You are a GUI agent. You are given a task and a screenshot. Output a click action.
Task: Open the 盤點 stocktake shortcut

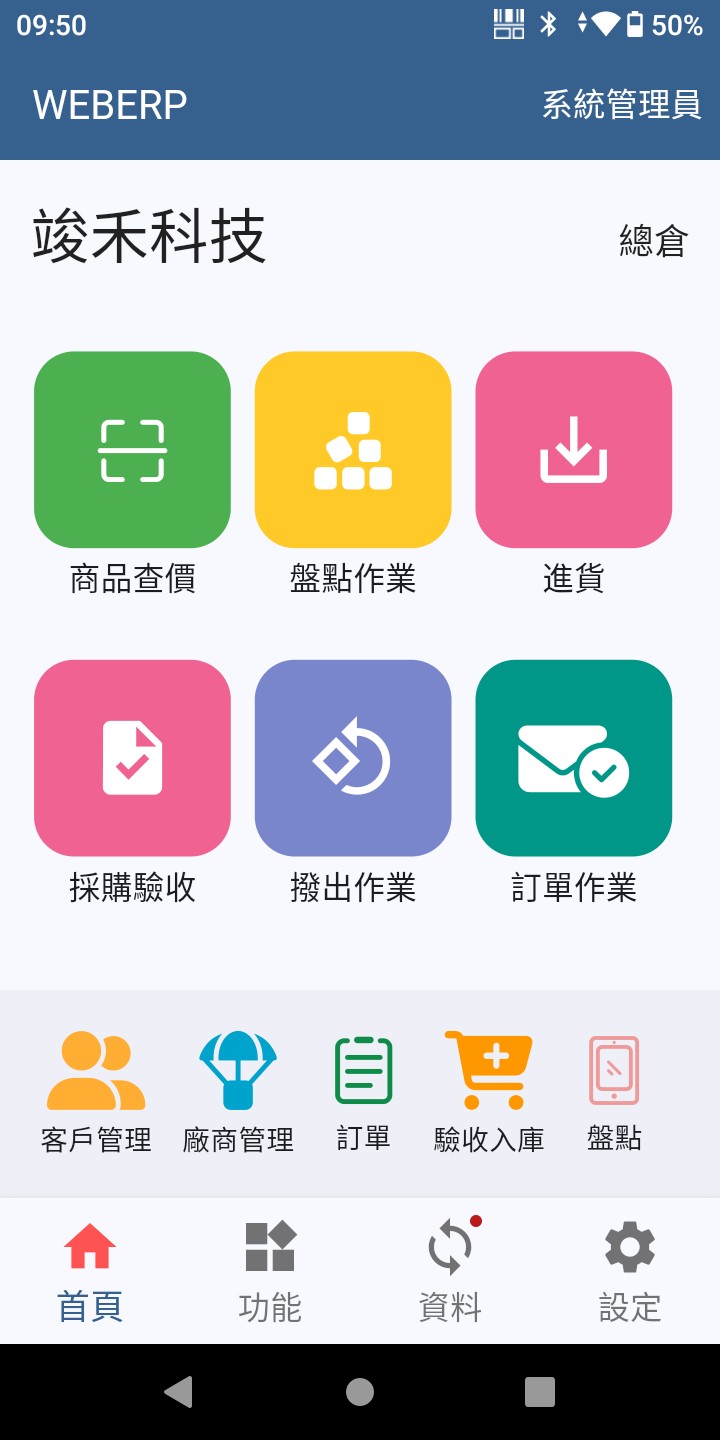613,1092
